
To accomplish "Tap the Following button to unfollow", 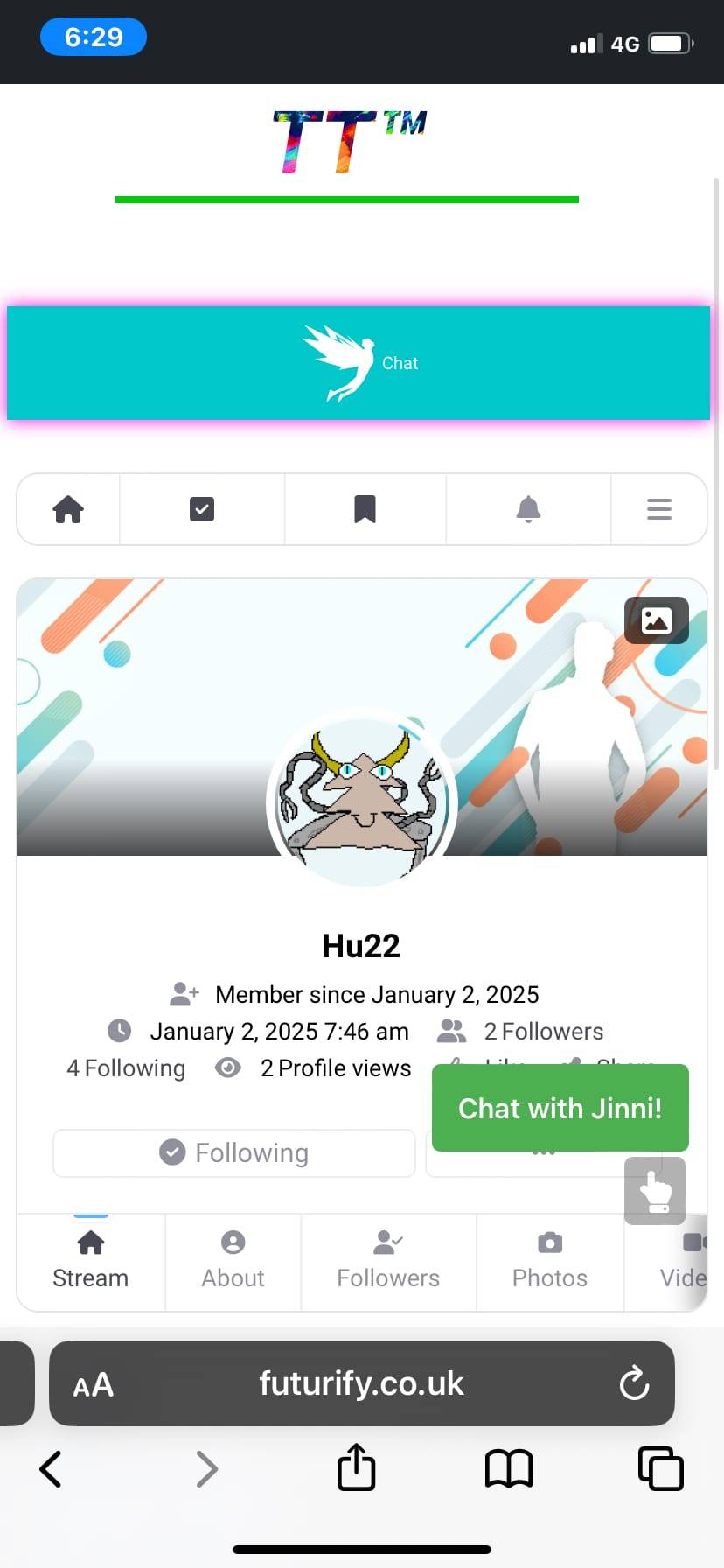I will pyautogui.click(x=234, y=1152).
